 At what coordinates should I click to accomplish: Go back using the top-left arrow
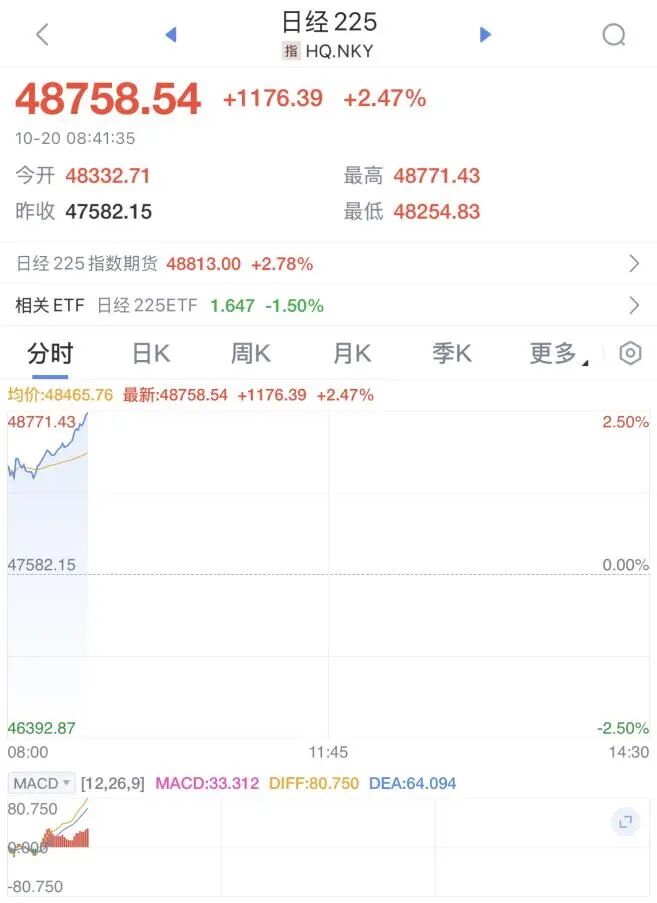(42, 35)
